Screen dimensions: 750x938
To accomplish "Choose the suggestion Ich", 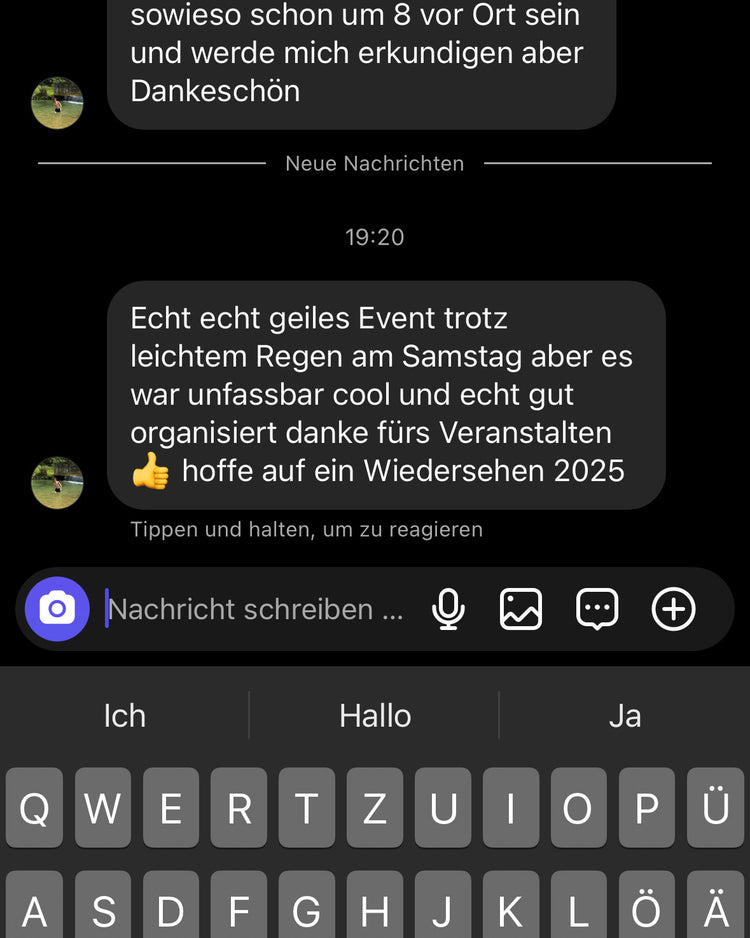I will coord(124,715).
